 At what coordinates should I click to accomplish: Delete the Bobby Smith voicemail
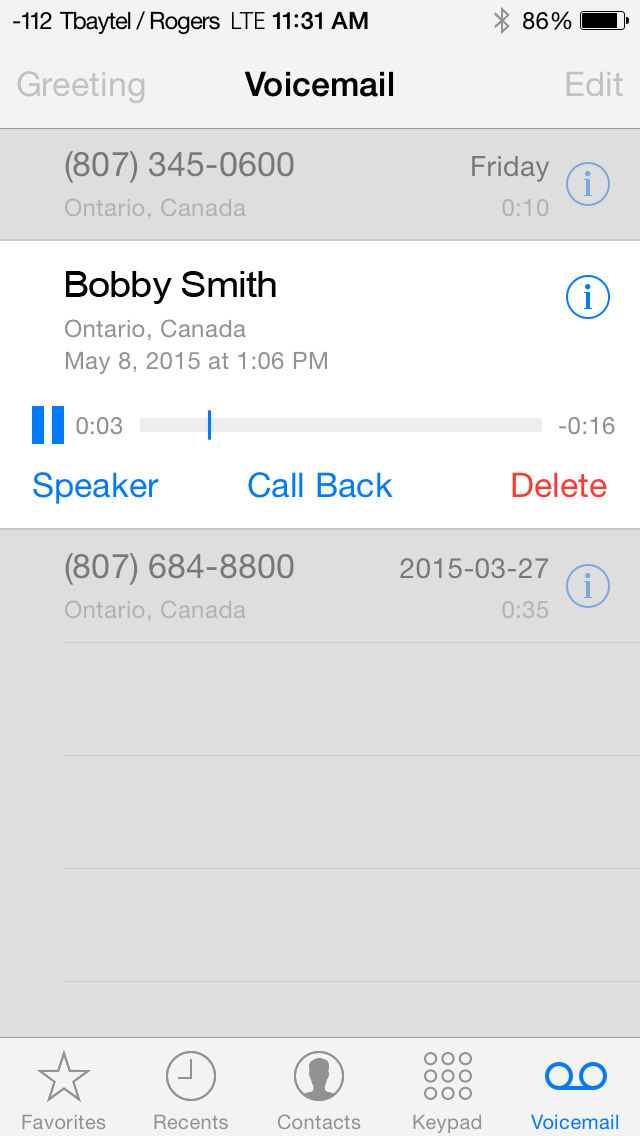(x=558, y=486)
